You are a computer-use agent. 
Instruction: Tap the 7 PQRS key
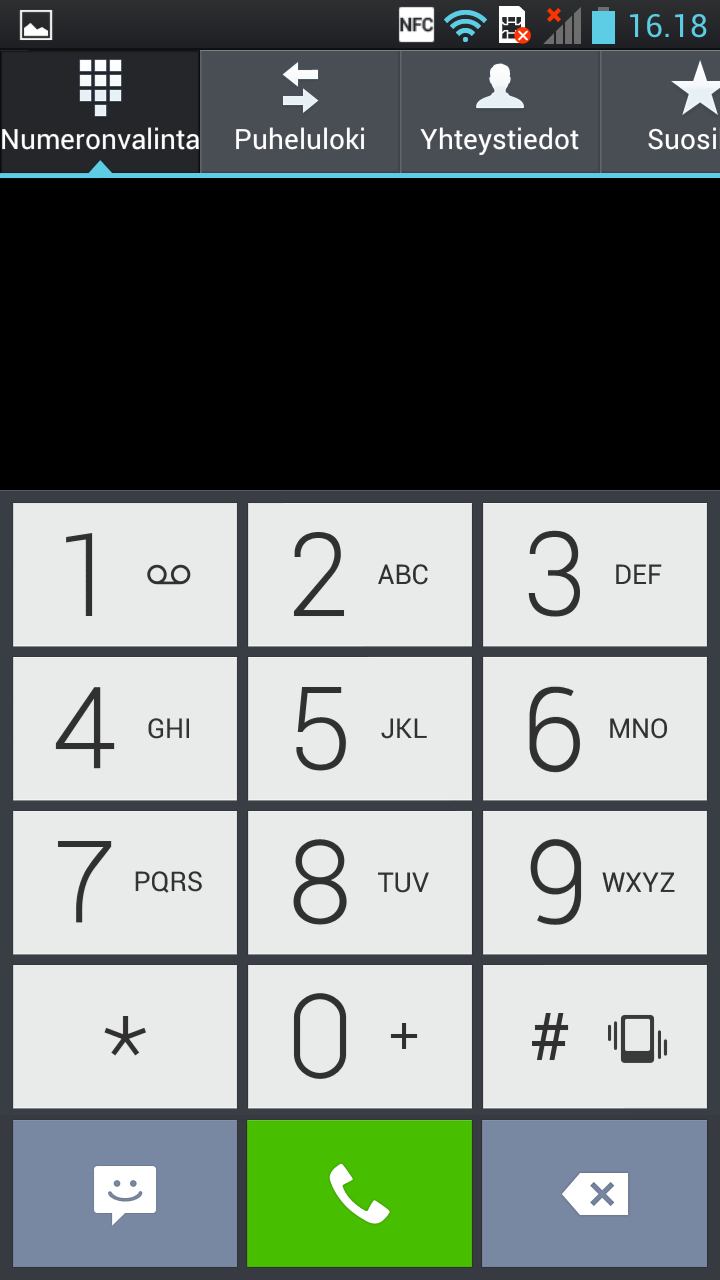pos(125,882)
